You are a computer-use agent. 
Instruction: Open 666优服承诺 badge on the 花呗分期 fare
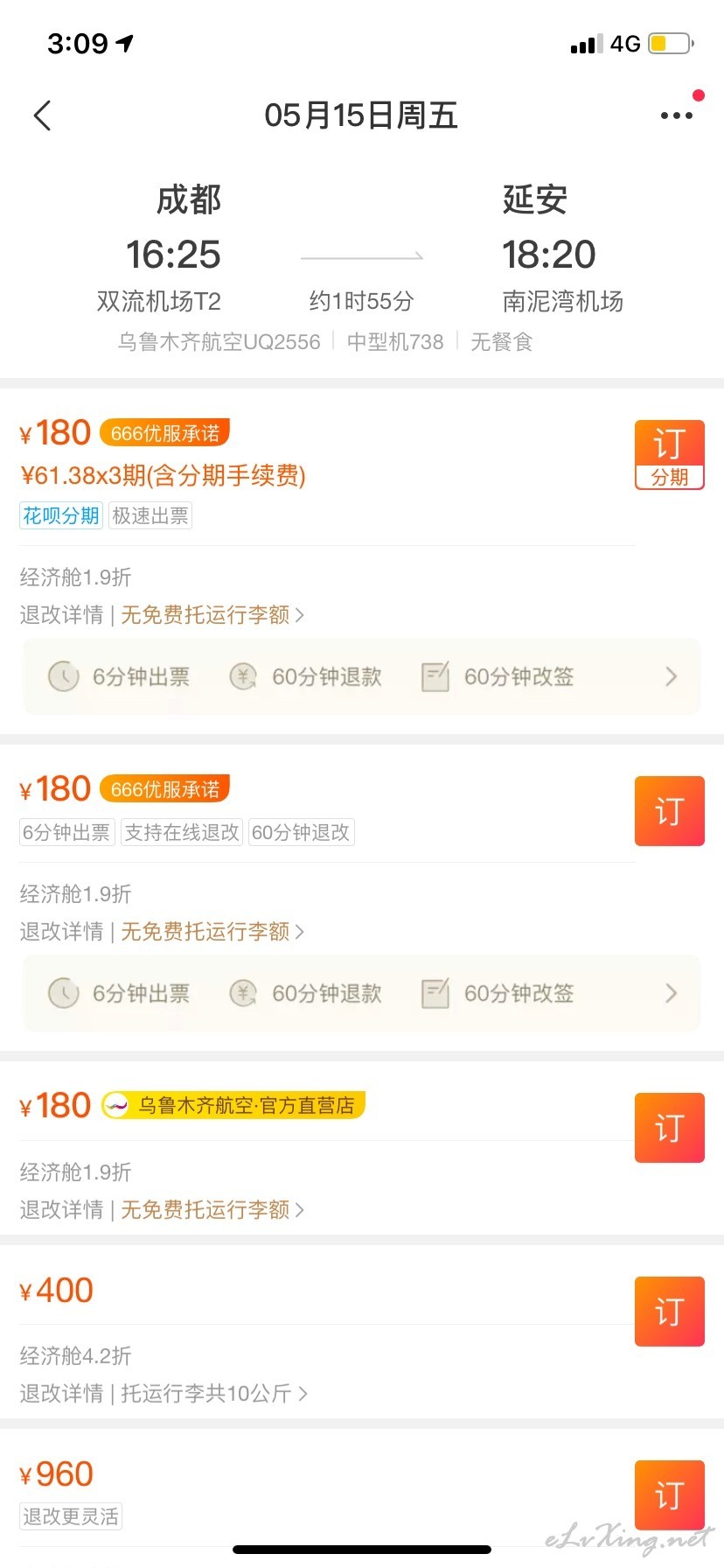tap(164, 433)
